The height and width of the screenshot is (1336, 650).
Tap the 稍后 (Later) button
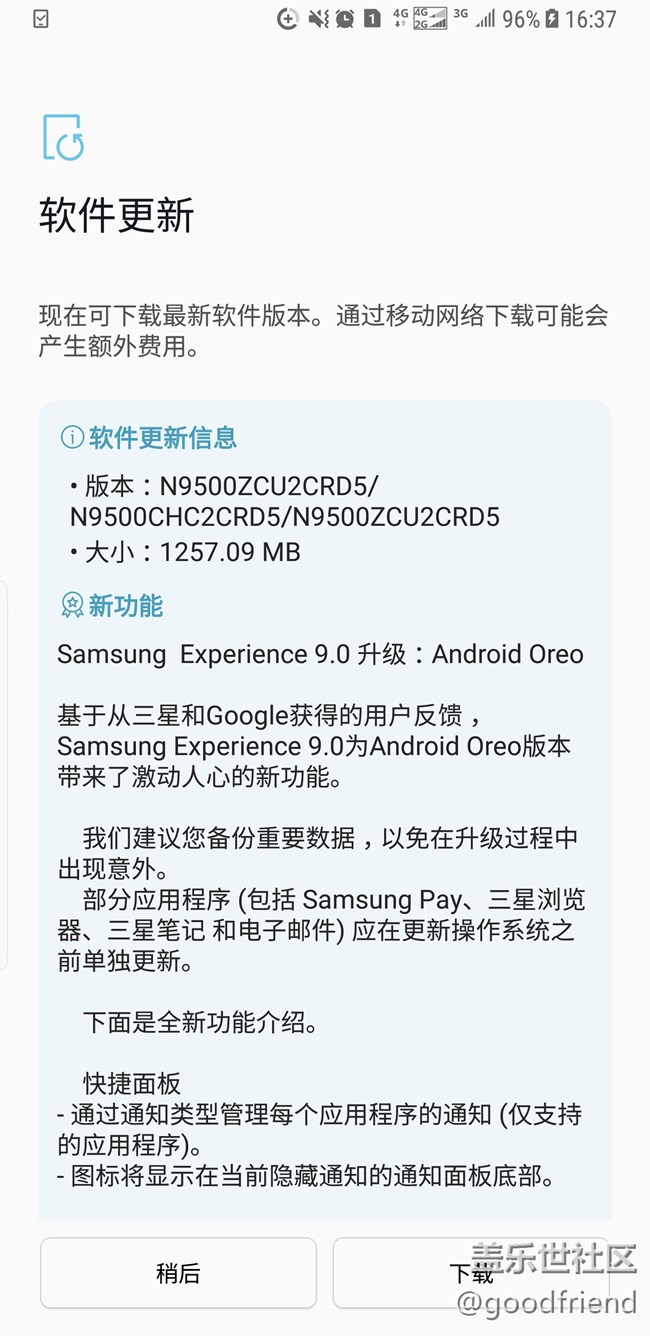point(178,1272)
